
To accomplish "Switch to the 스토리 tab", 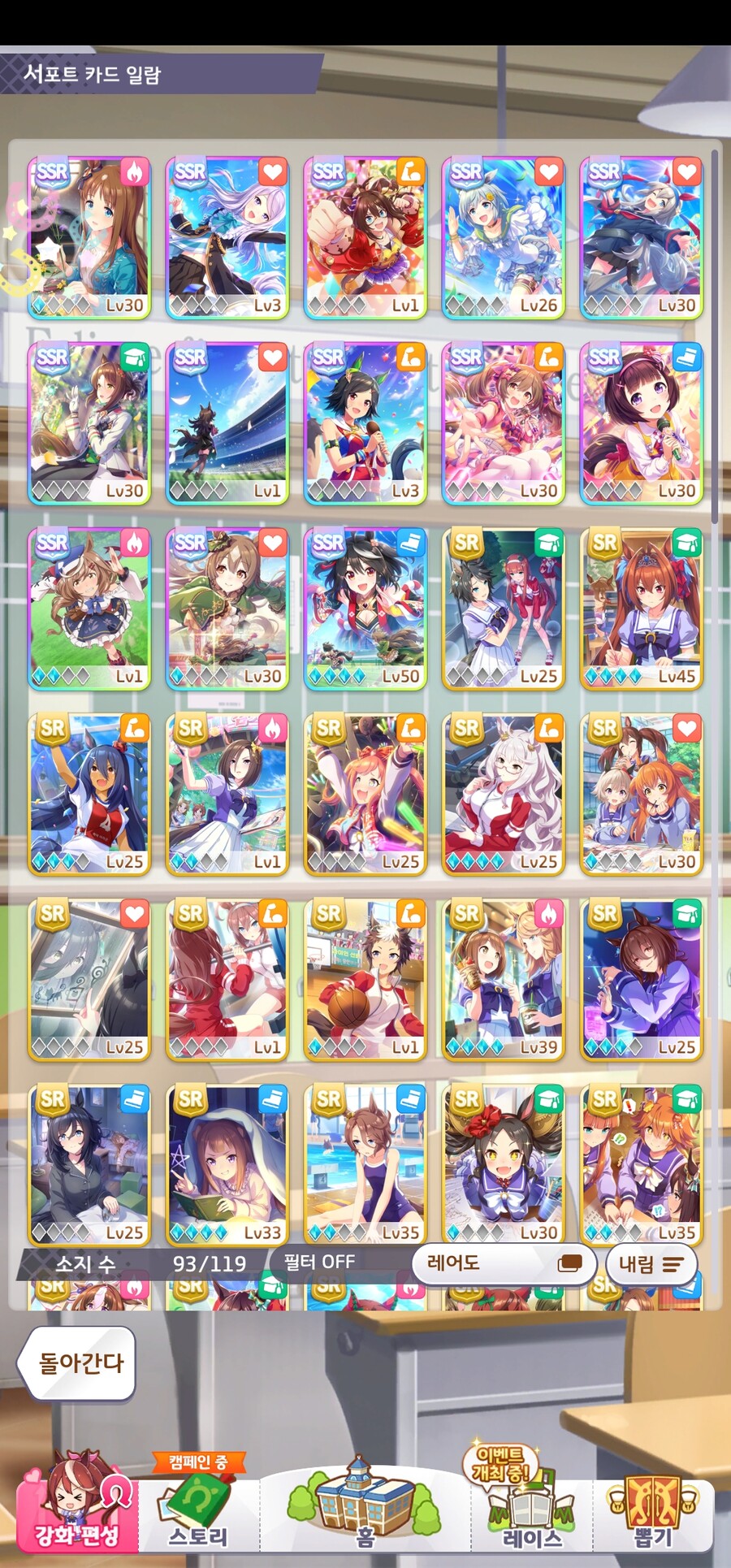I will [198, 1510].
